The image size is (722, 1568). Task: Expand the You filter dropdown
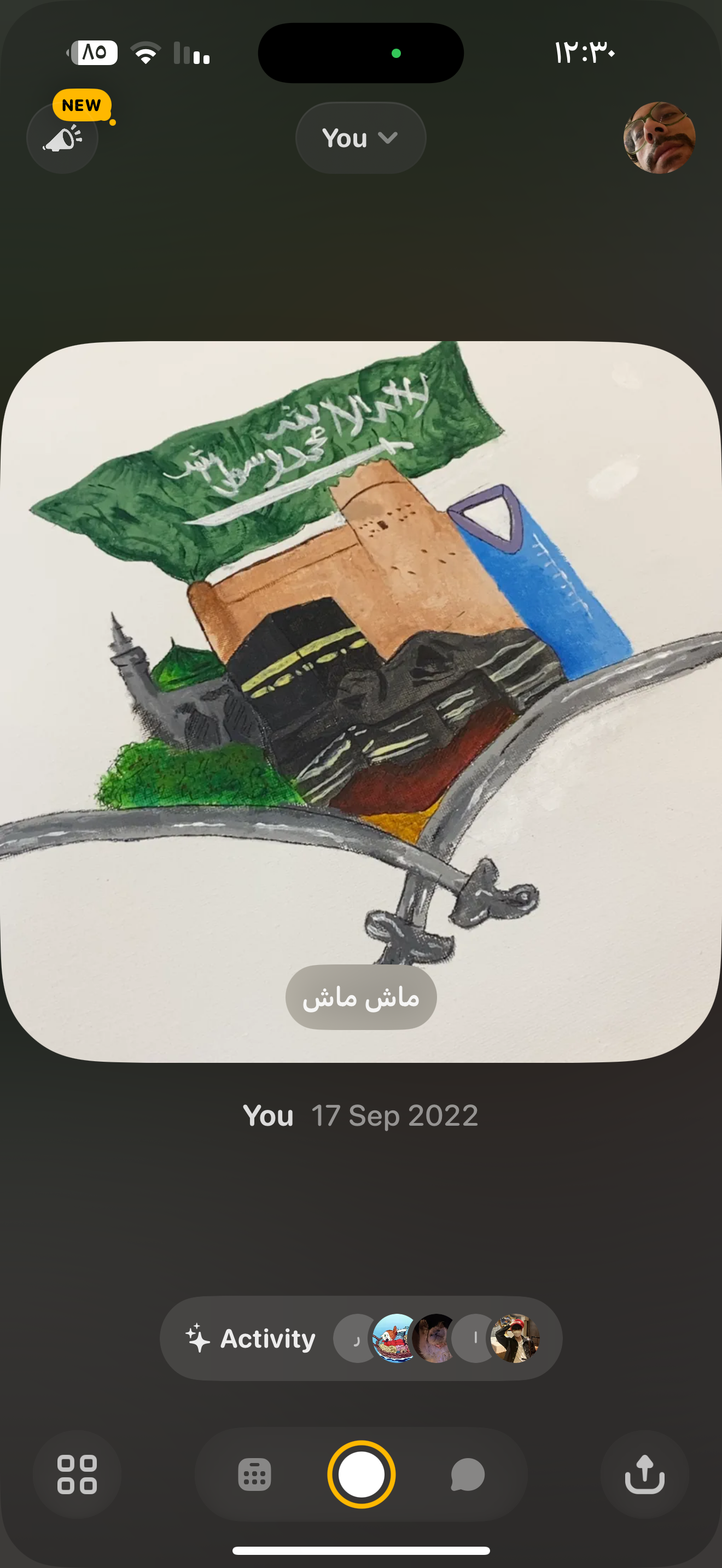pyautogui.click(x=360, y=138)
